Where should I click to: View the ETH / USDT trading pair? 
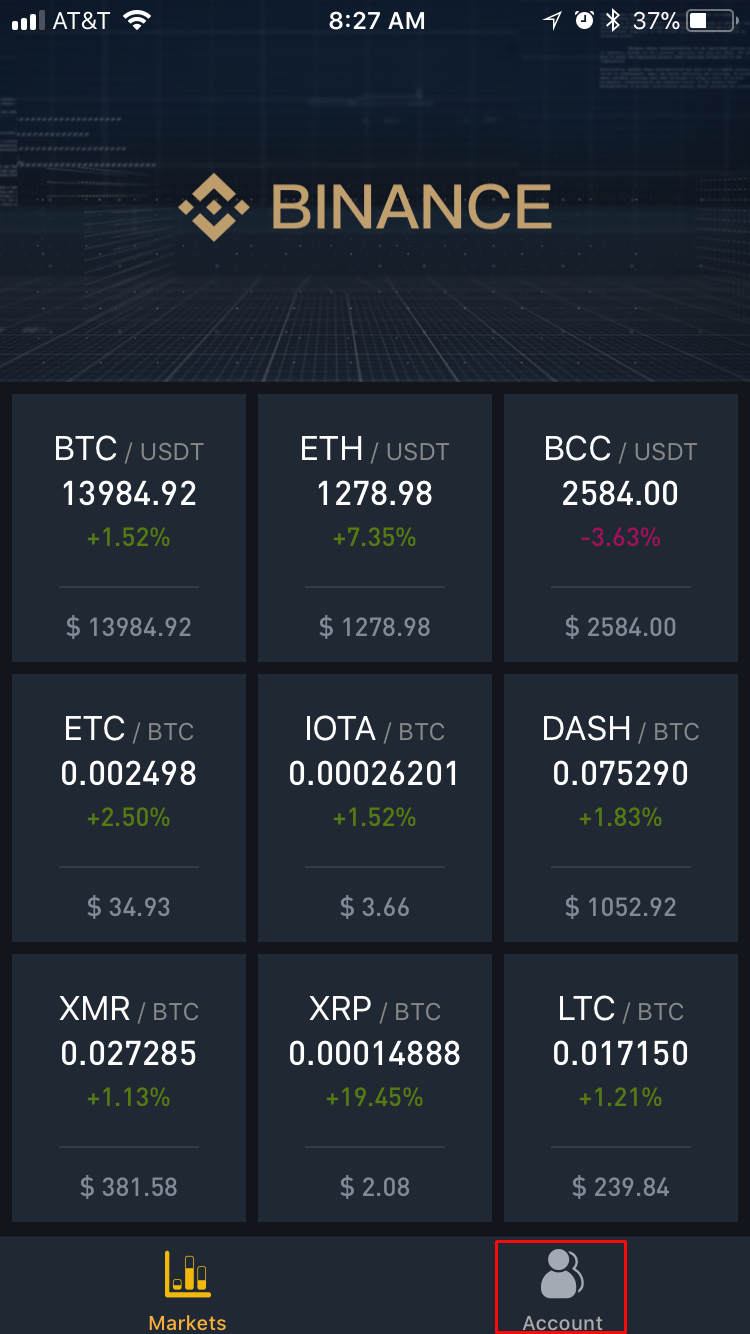click(375, 528)
